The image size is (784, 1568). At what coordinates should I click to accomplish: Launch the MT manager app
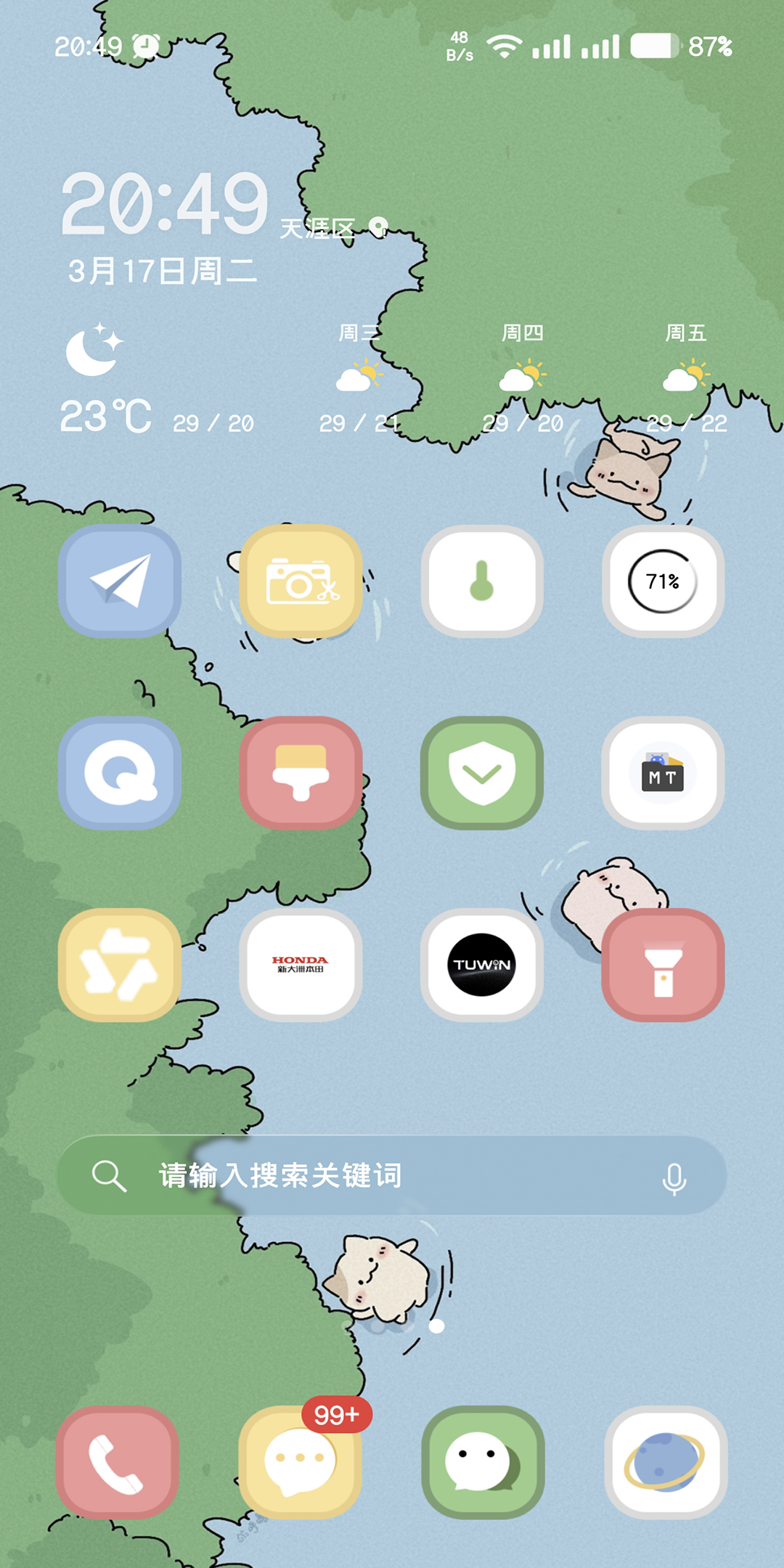click(663, 773)
